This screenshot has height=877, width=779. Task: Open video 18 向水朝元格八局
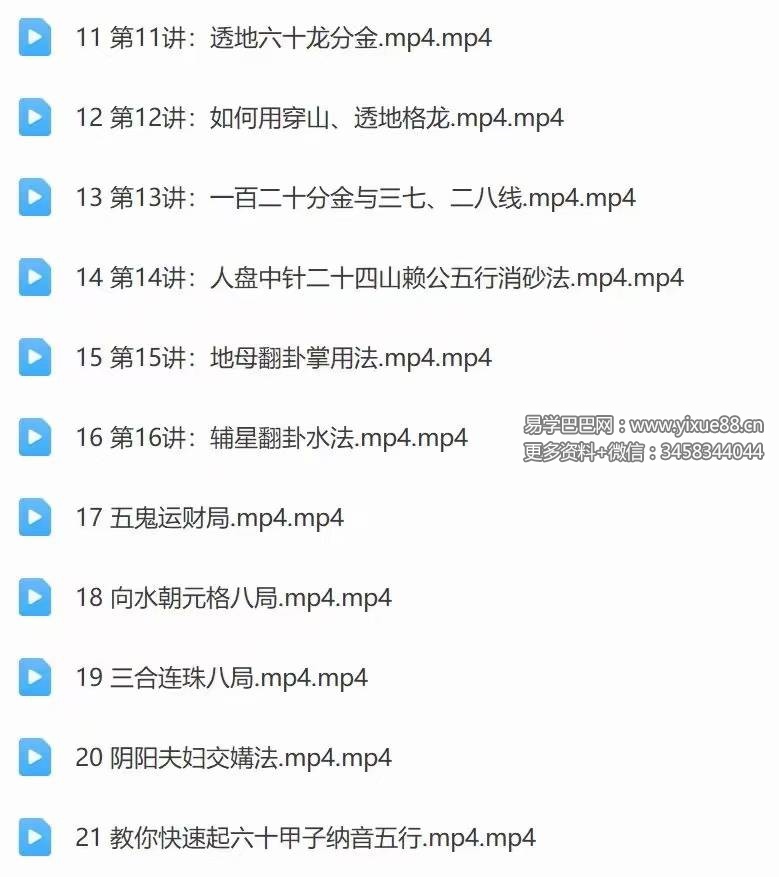coord(233,598)
